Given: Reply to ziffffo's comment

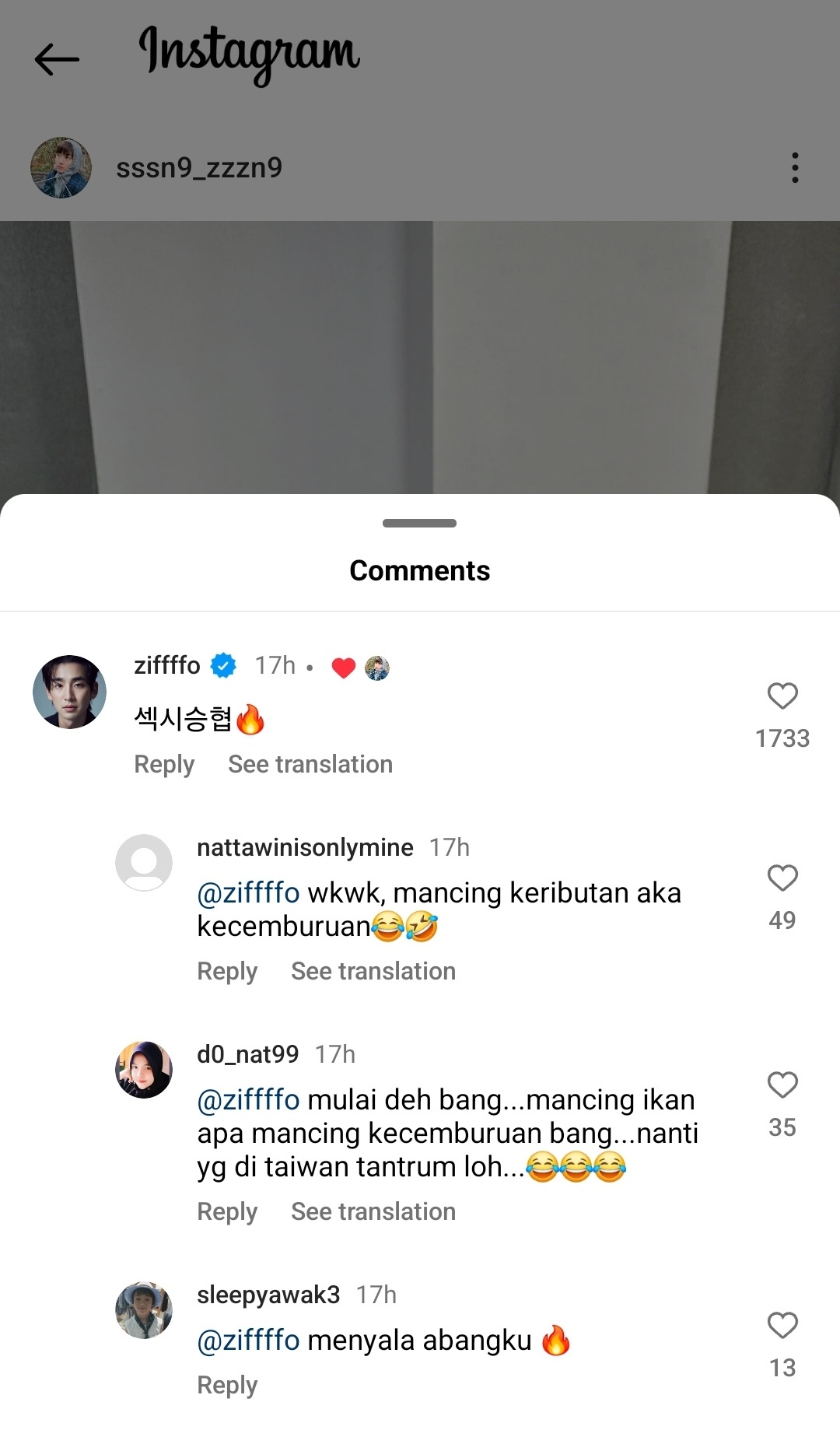Looking at the screenshot, I should [x=164, y=764].
